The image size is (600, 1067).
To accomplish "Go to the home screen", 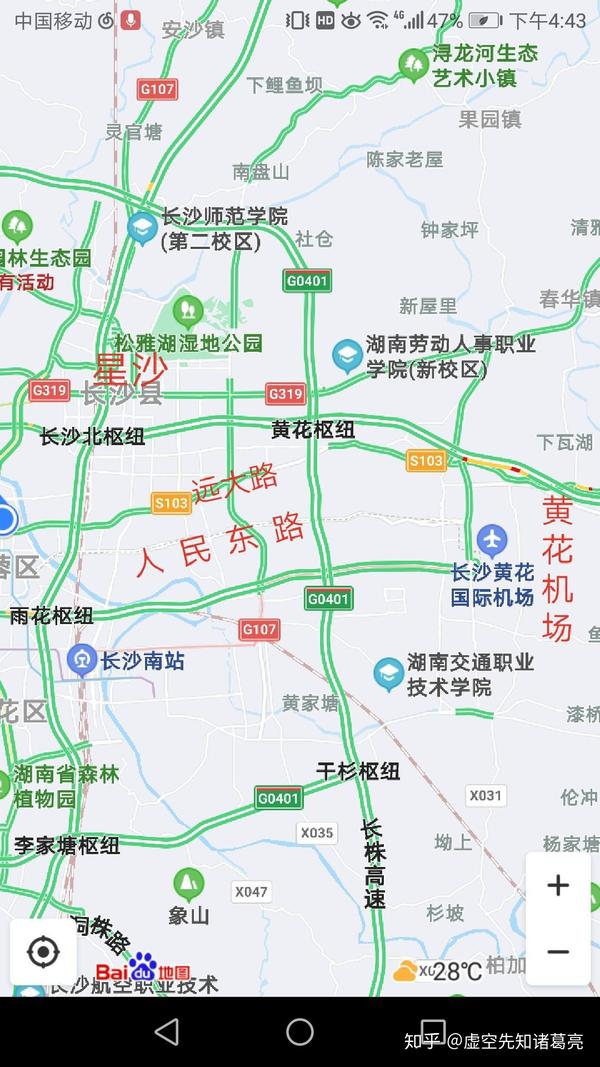I will 300,1032.
